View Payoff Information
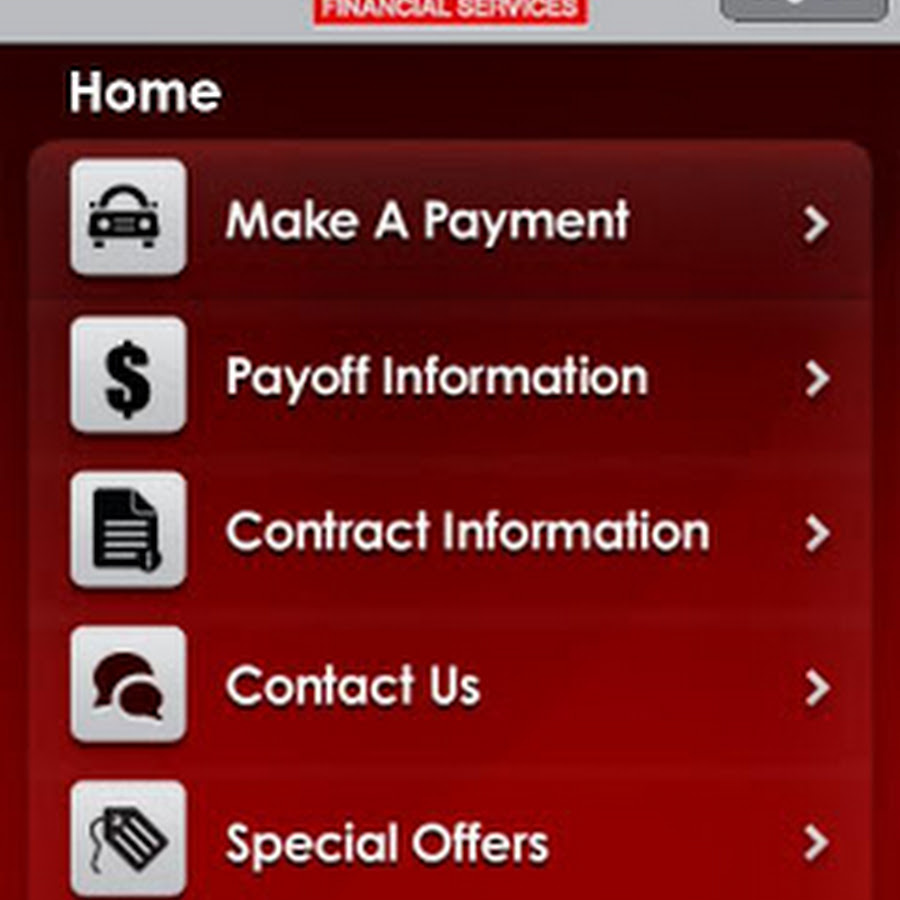 click(x=436, y=377)
